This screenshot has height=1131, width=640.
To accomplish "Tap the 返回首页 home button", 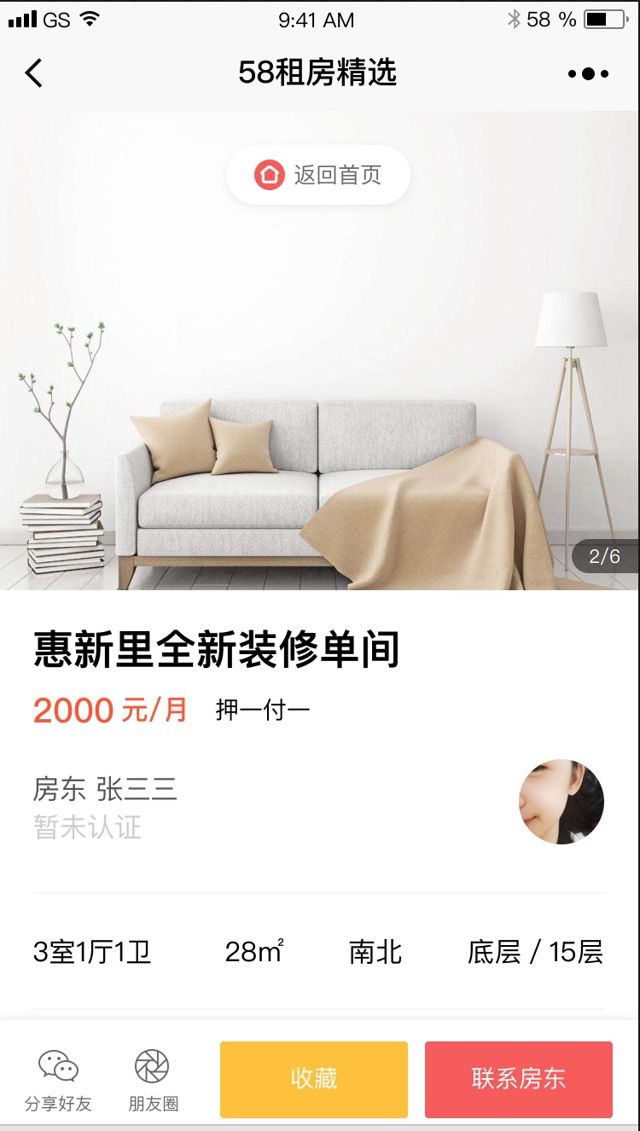I will coord(318,175).
